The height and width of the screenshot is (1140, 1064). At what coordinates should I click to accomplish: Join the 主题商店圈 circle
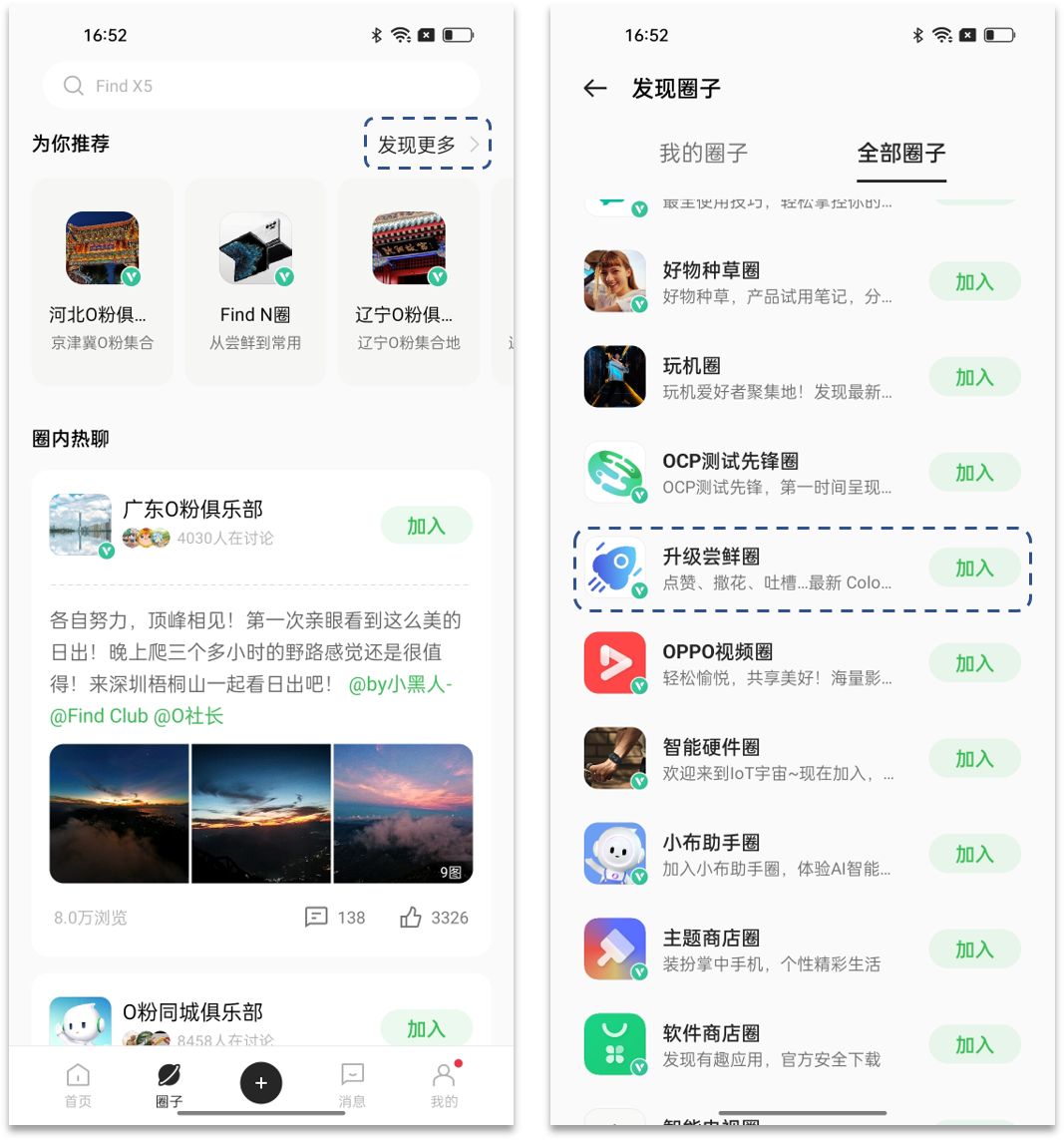pos(974,950)
